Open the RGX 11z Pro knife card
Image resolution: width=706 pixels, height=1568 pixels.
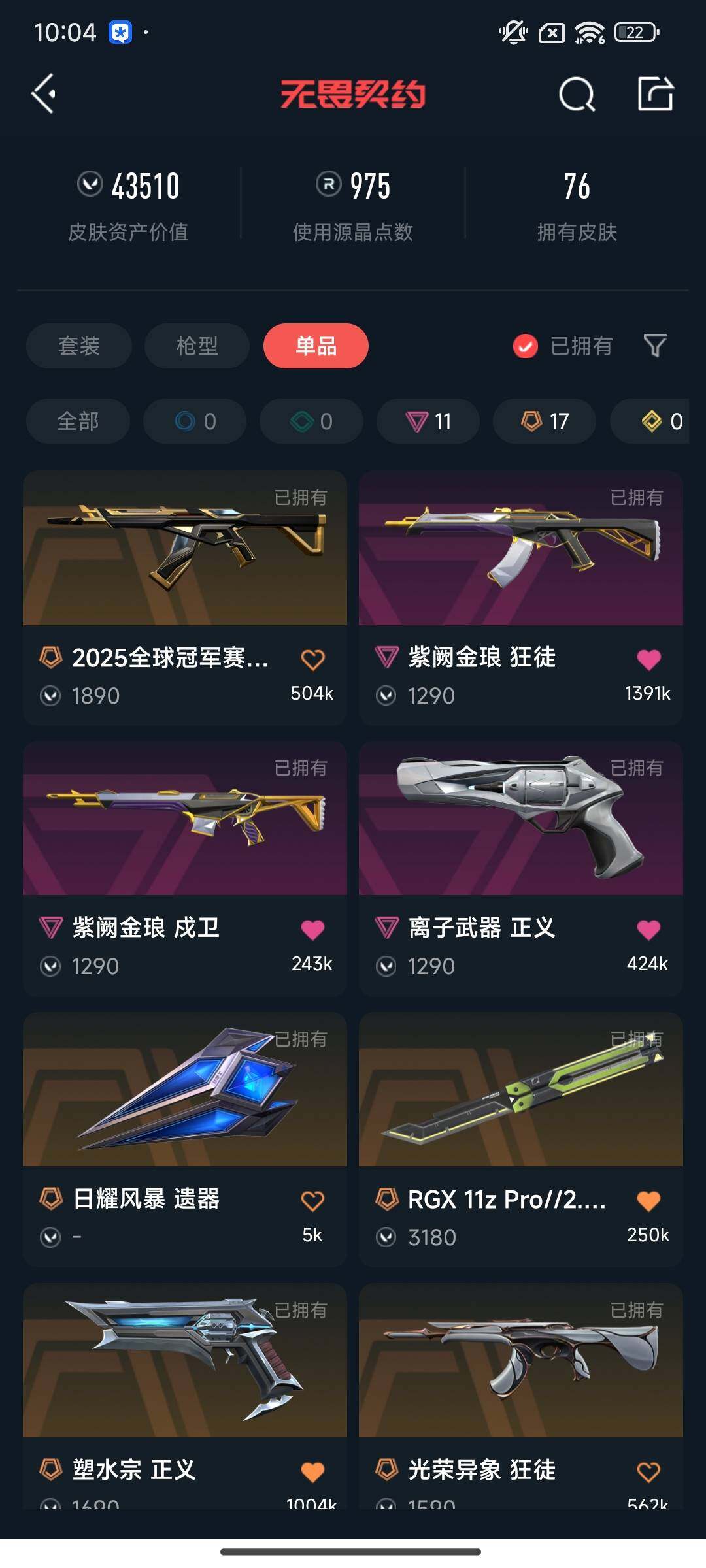pos(521,1139)
